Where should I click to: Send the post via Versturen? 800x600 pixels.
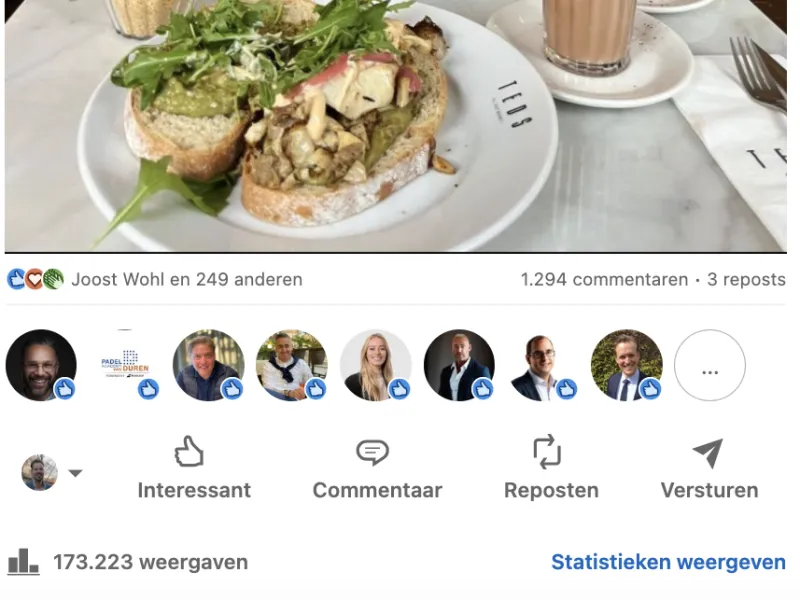709,467
